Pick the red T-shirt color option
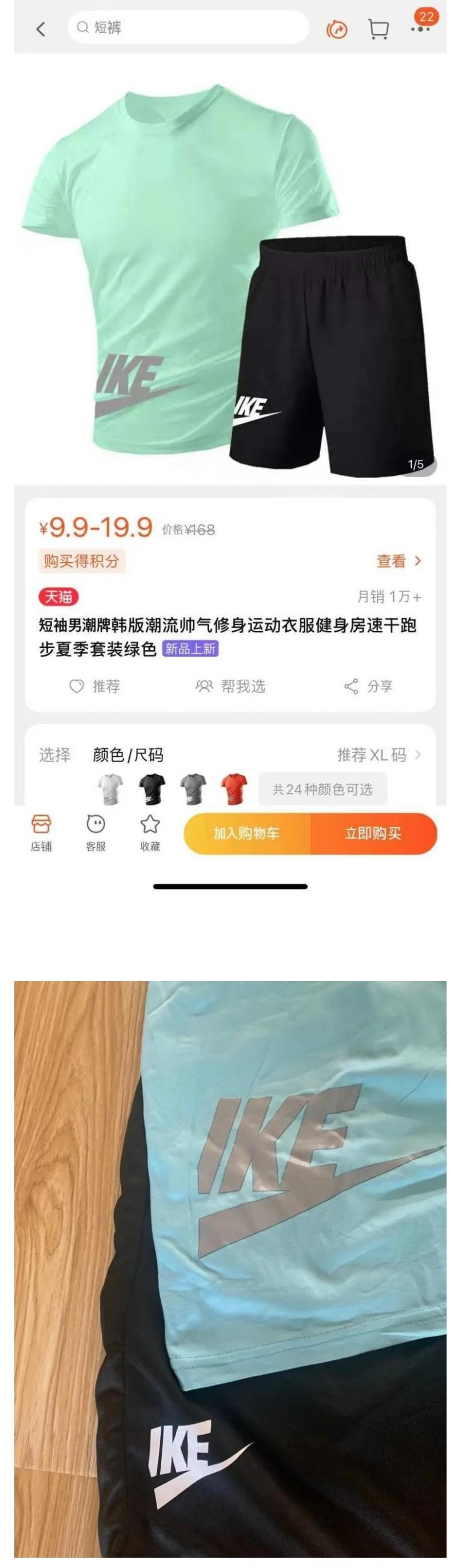 pyautogui.click(x=234, y=789)
